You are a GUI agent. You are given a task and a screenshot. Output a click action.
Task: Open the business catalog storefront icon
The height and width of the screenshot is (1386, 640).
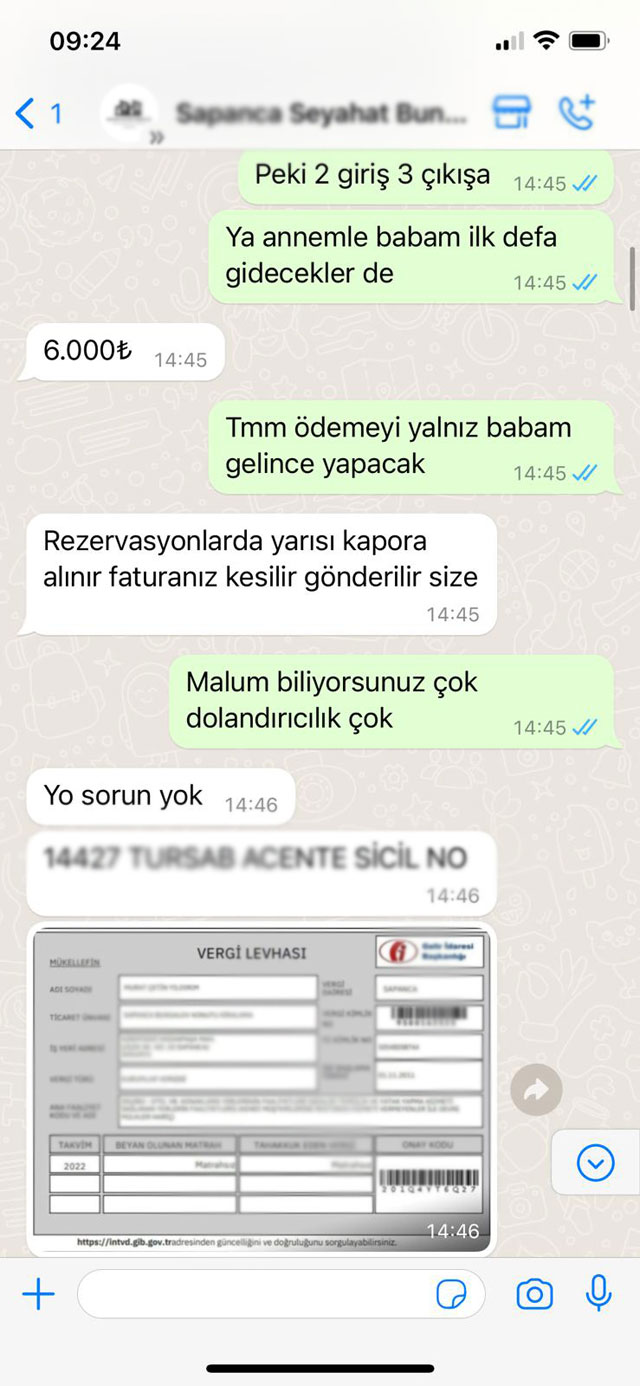click(x=511, y=113)
